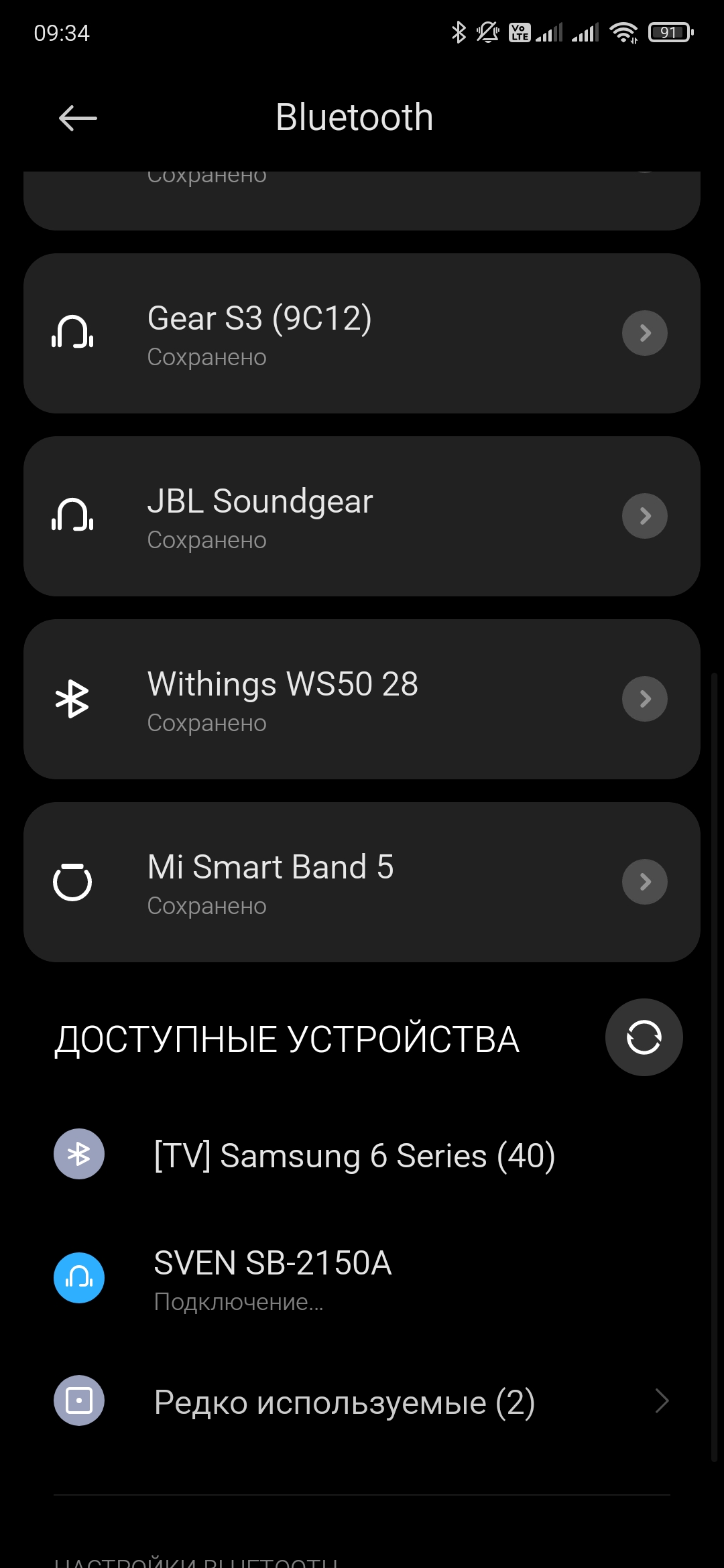
Task: Tap the connecting SVEN SB-2150A device
Action: coord(272,1277)
